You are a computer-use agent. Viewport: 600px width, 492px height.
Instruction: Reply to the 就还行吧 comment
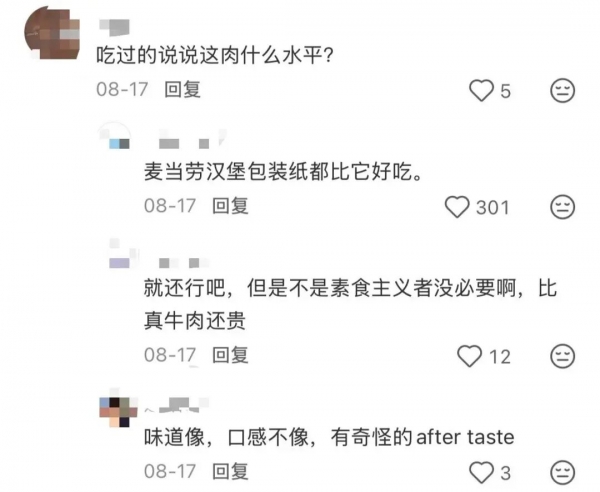click(x=231, y=355)
